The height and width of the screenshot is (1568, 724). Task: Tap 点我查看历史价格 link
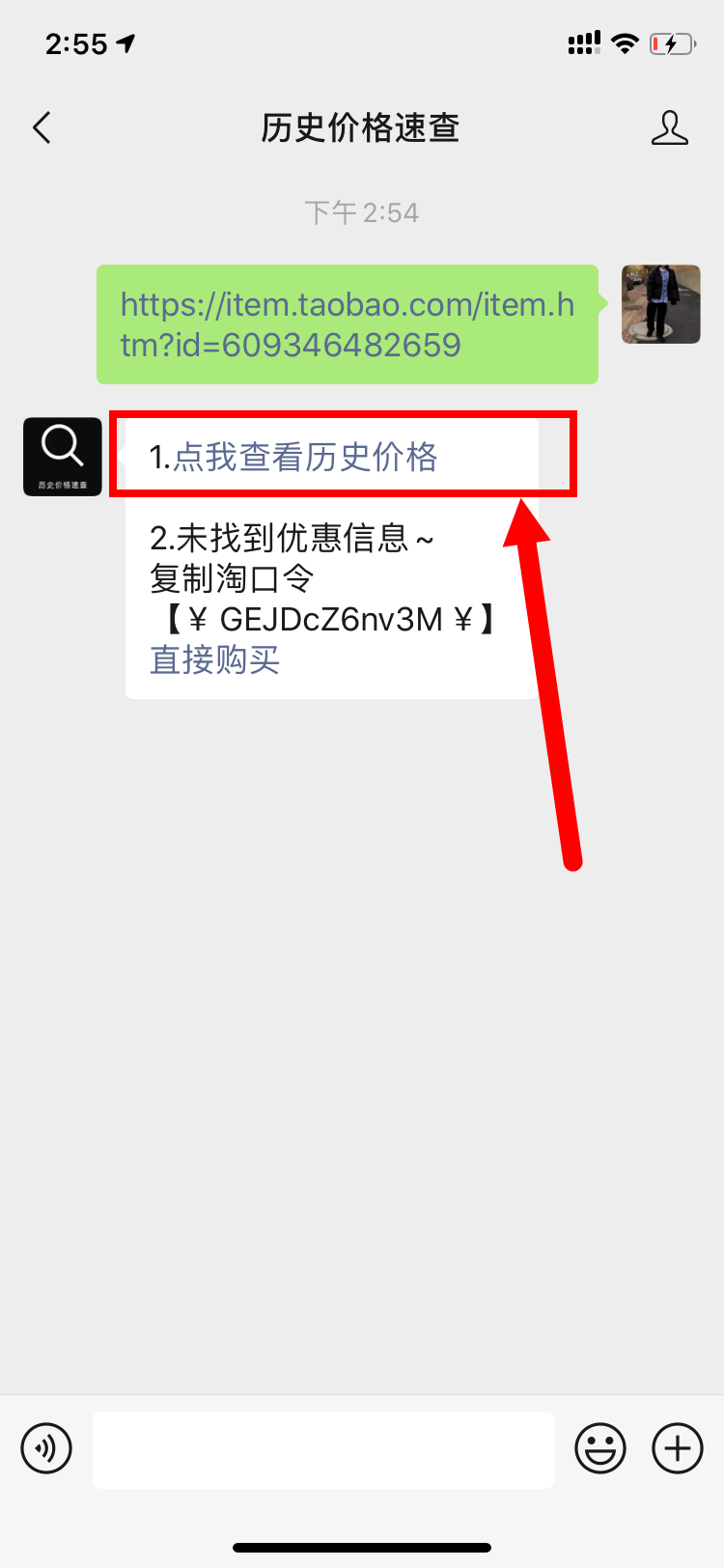(x=305, y=457)
